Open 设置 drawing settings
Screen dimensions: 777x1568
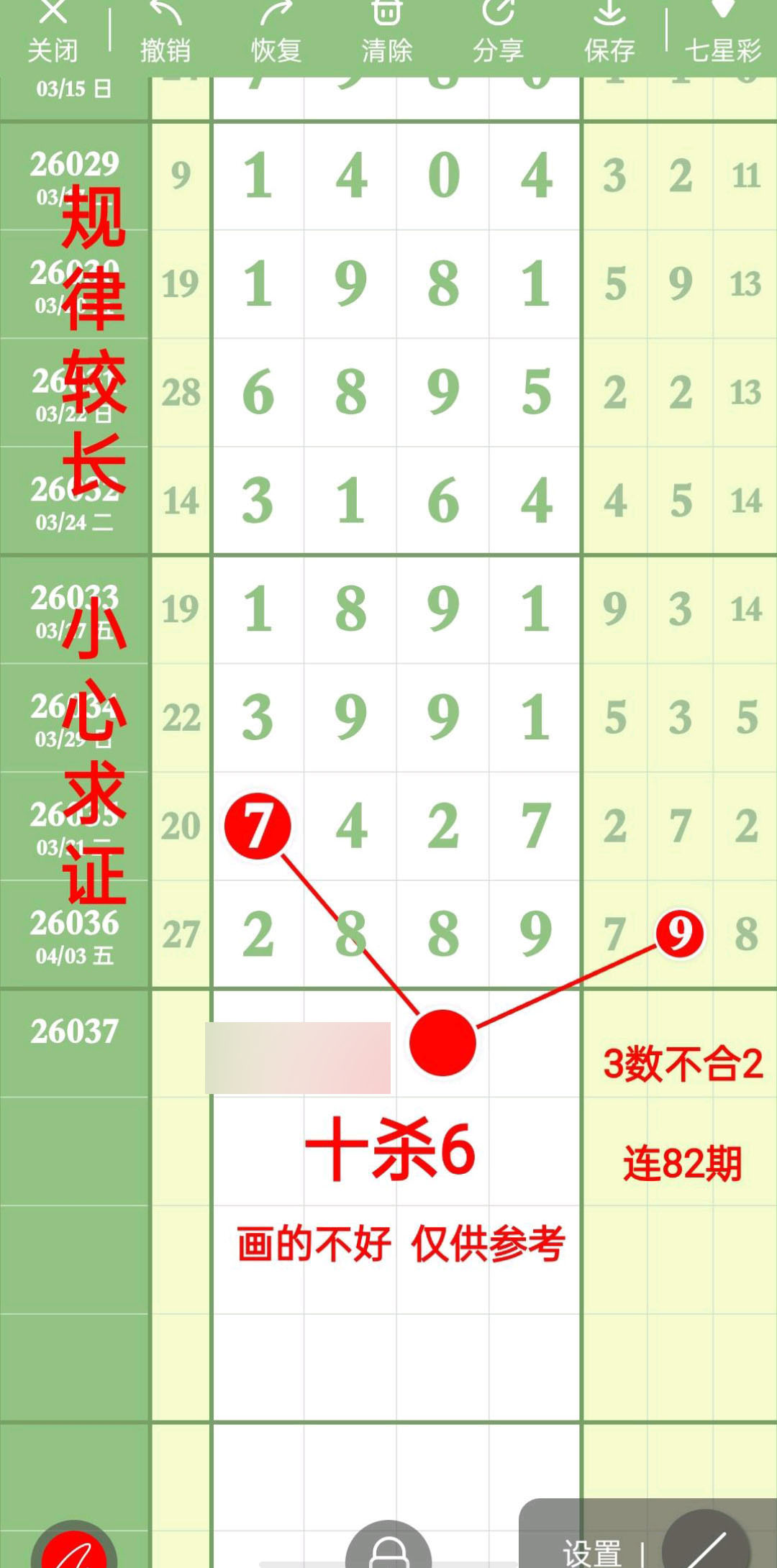click(591, 1552)
